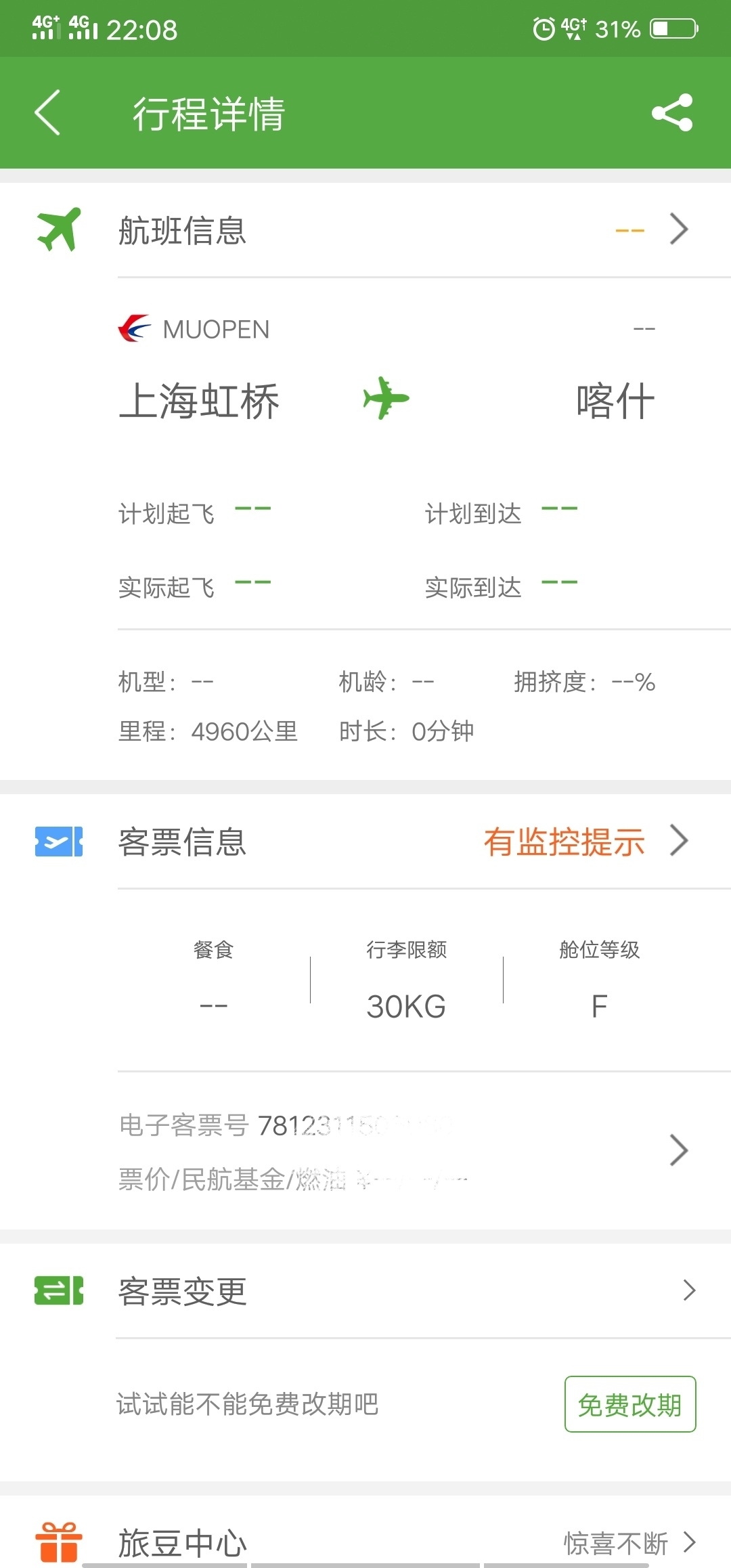Share this trip itinerary

[671, 112]
